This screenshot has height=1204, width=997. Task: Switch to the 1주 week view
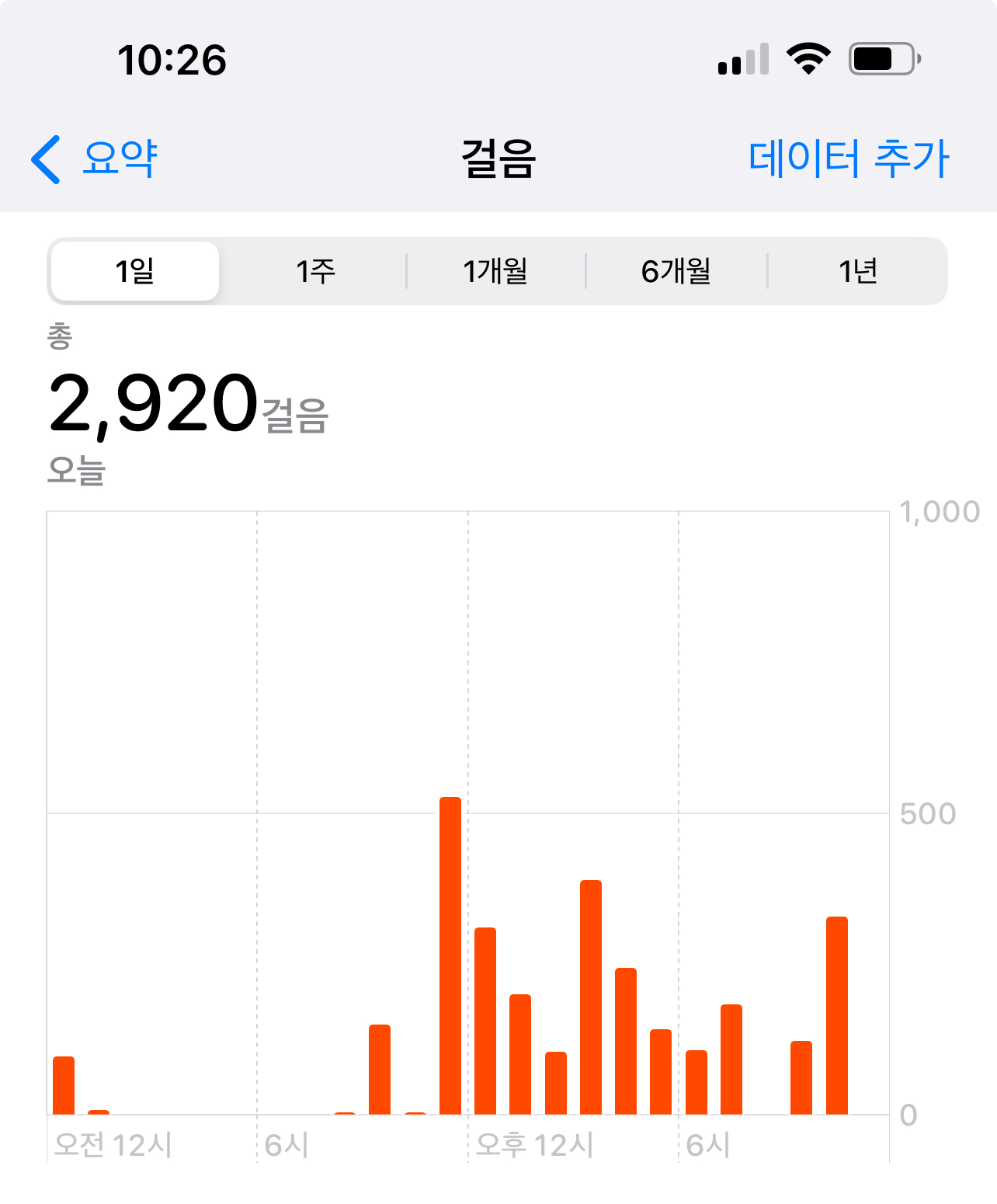(315, 271)
